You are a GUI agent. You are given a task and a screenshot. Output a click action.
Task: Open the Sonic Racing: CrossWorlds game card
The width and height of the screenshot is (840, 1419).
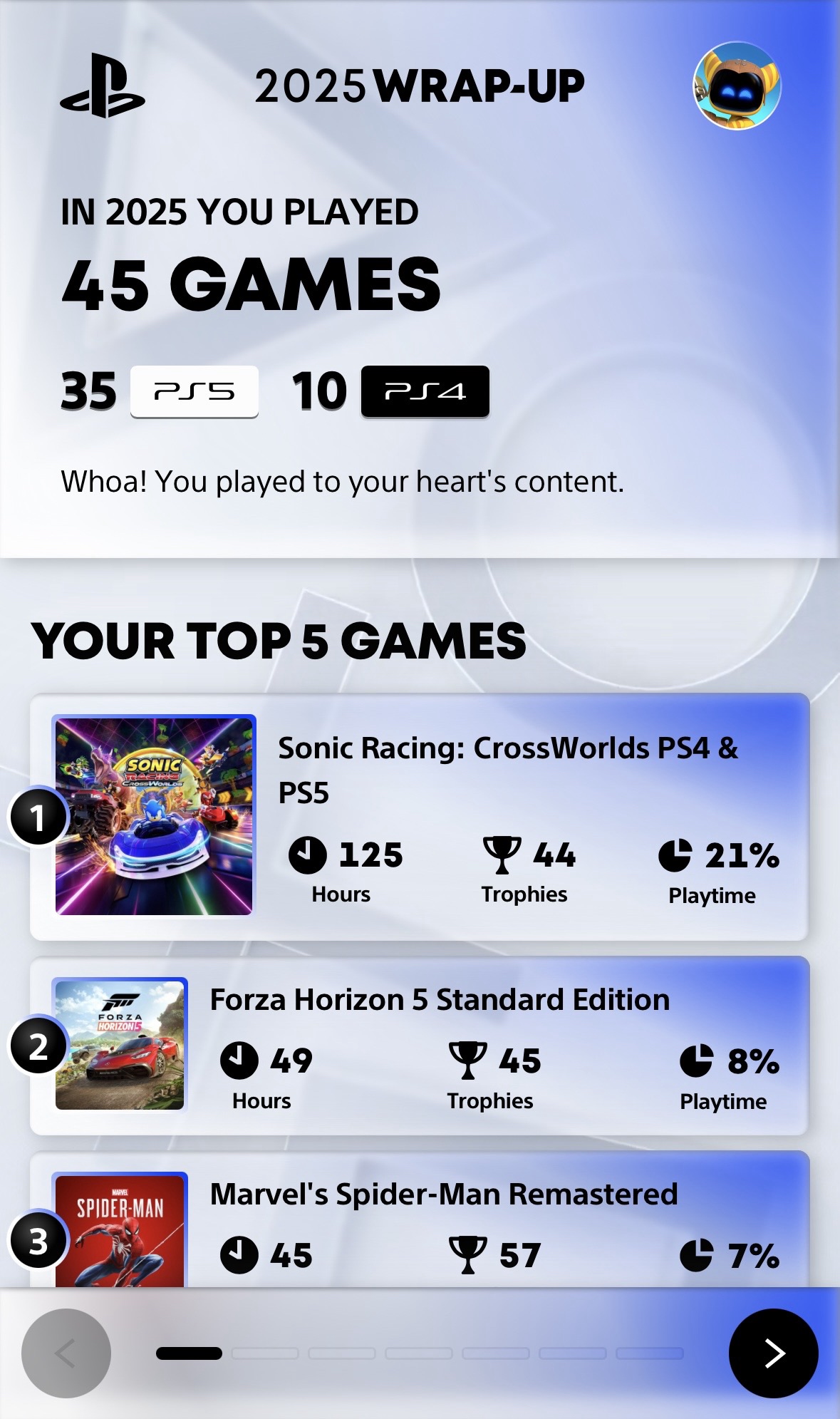coord(419,817)
